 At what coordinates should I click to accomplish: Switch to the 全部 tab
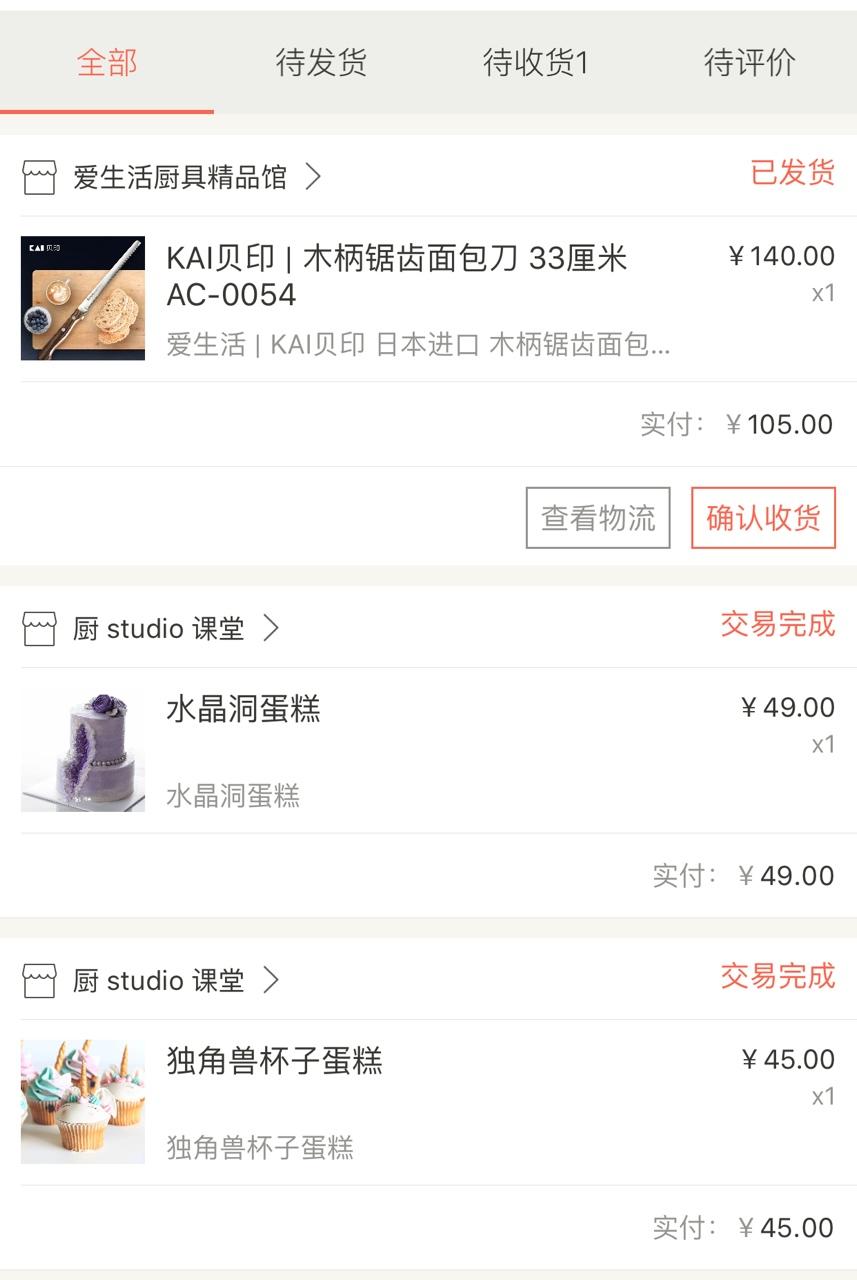coord(107,63)
